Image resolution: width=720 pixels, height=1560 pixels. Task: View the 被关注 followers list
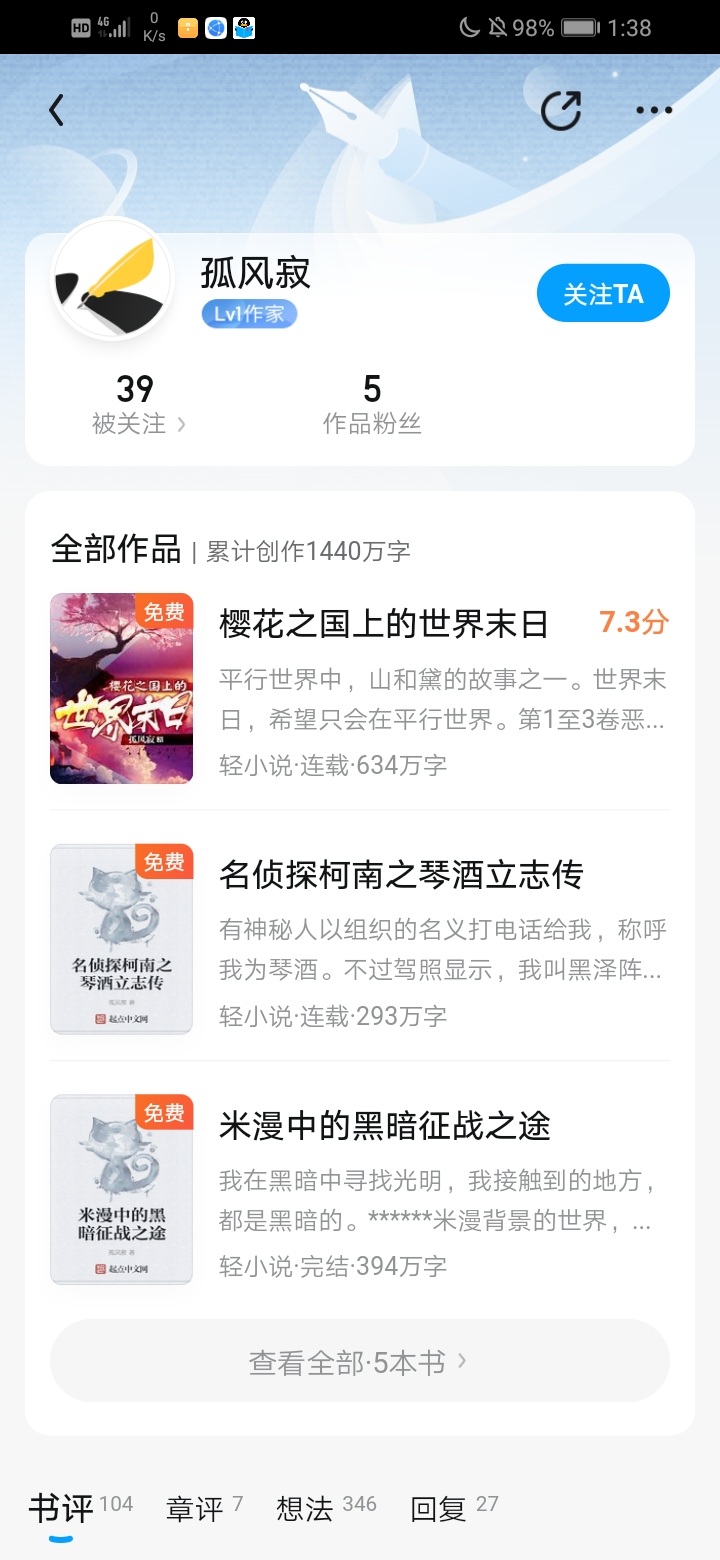(x=138, y=405)
